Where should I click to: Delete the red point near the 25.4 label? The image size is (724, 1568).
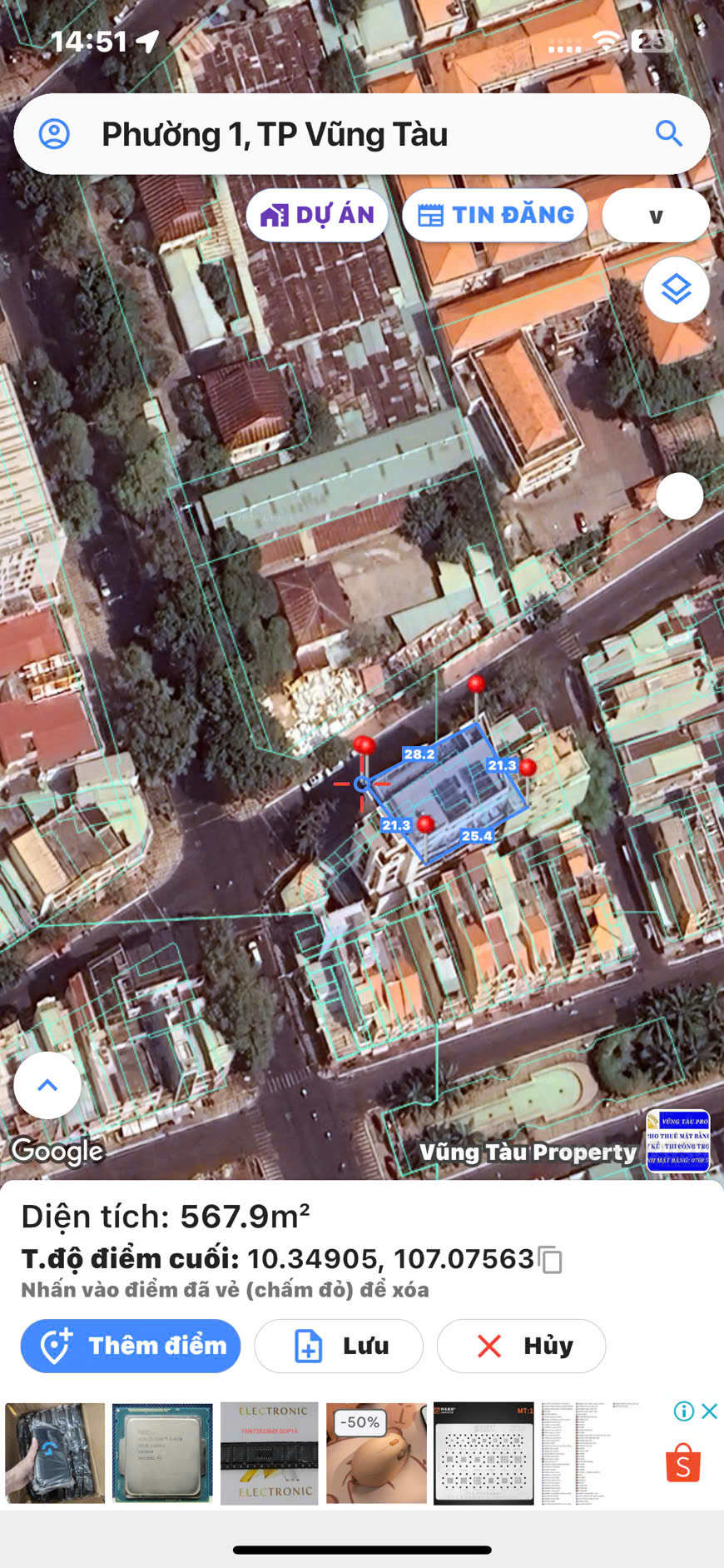[426, 824]
